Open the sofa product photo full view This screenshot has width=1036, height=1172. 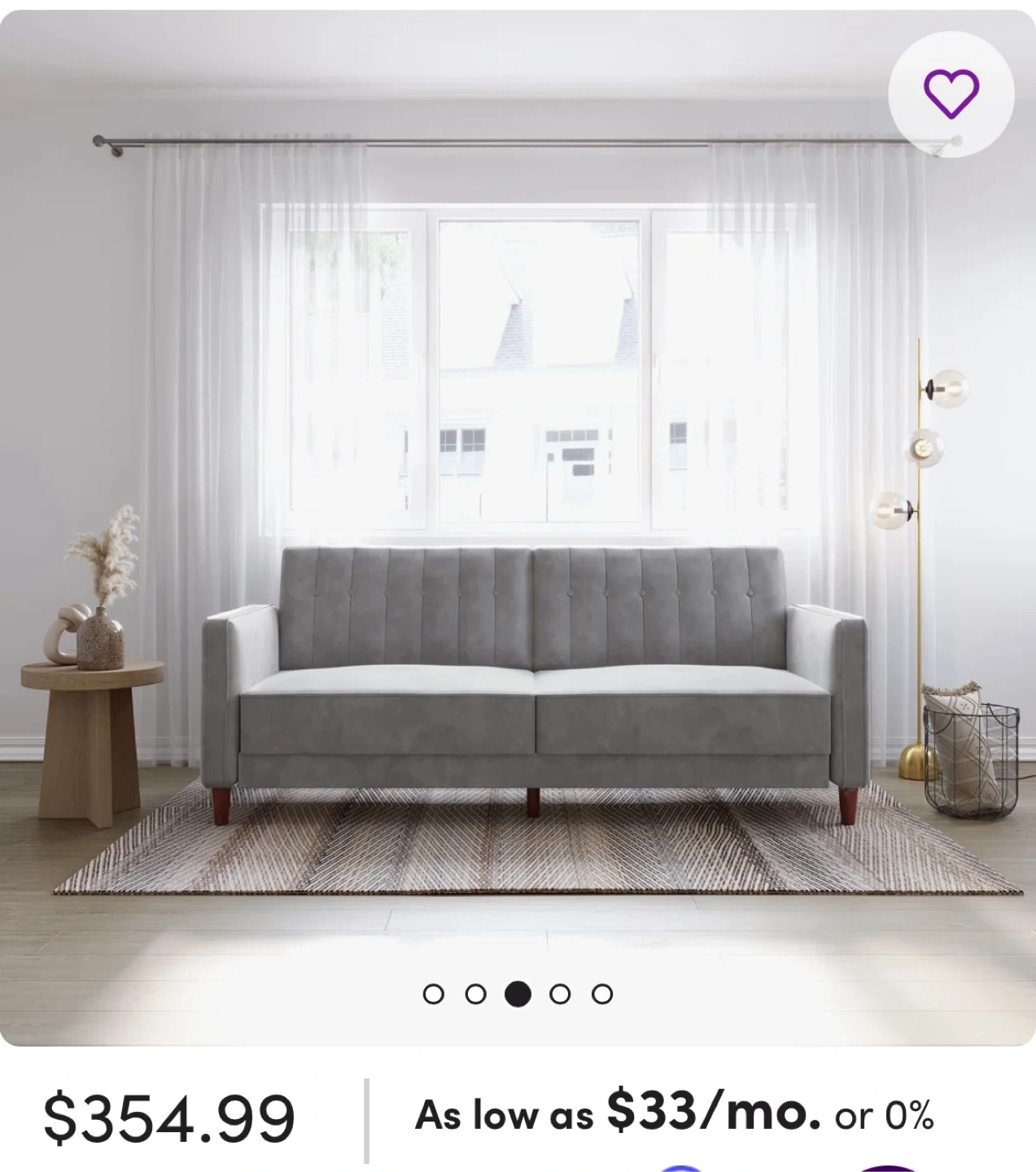tap(518, 570)
